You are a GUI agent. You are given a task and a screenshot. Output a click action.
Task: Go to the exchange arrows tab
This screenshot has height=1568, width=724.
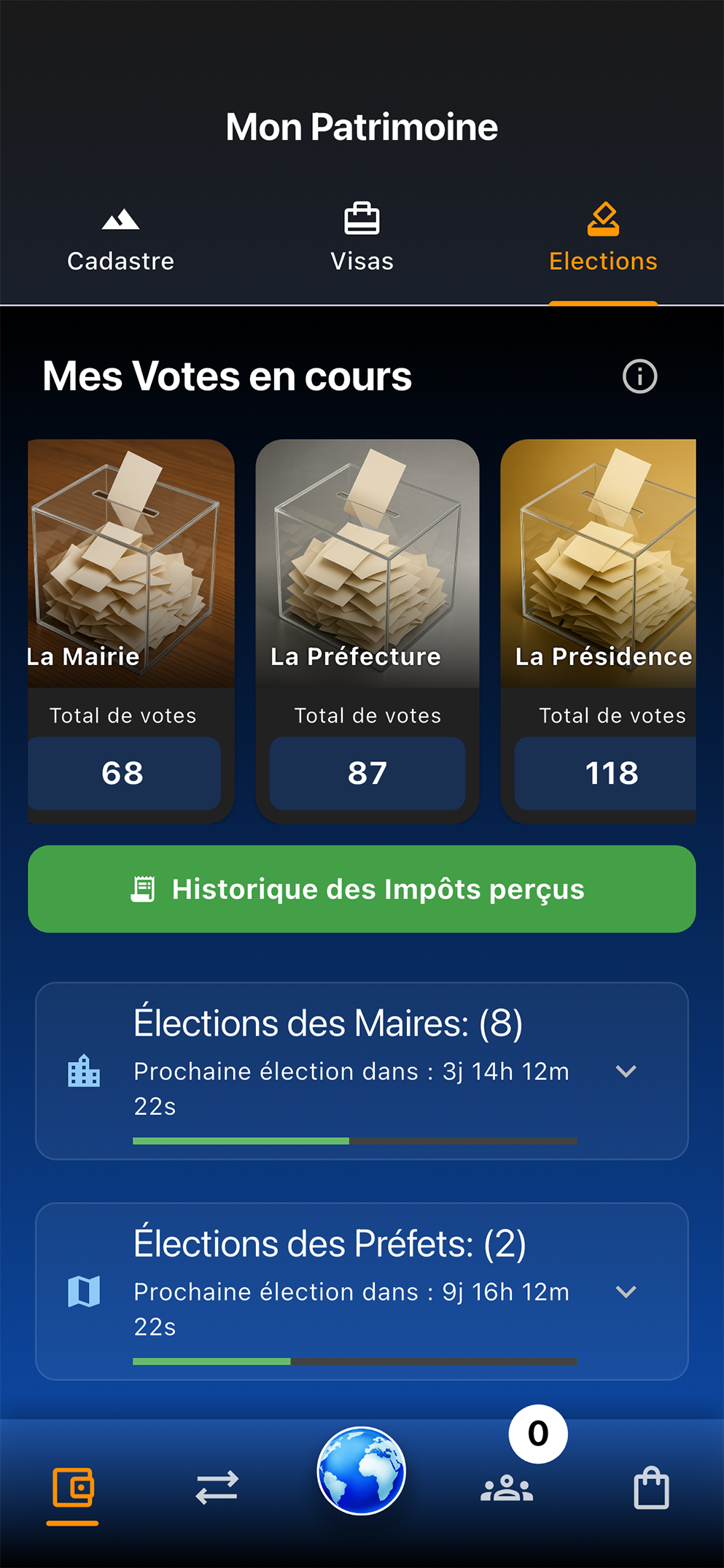pos(217,1488)
